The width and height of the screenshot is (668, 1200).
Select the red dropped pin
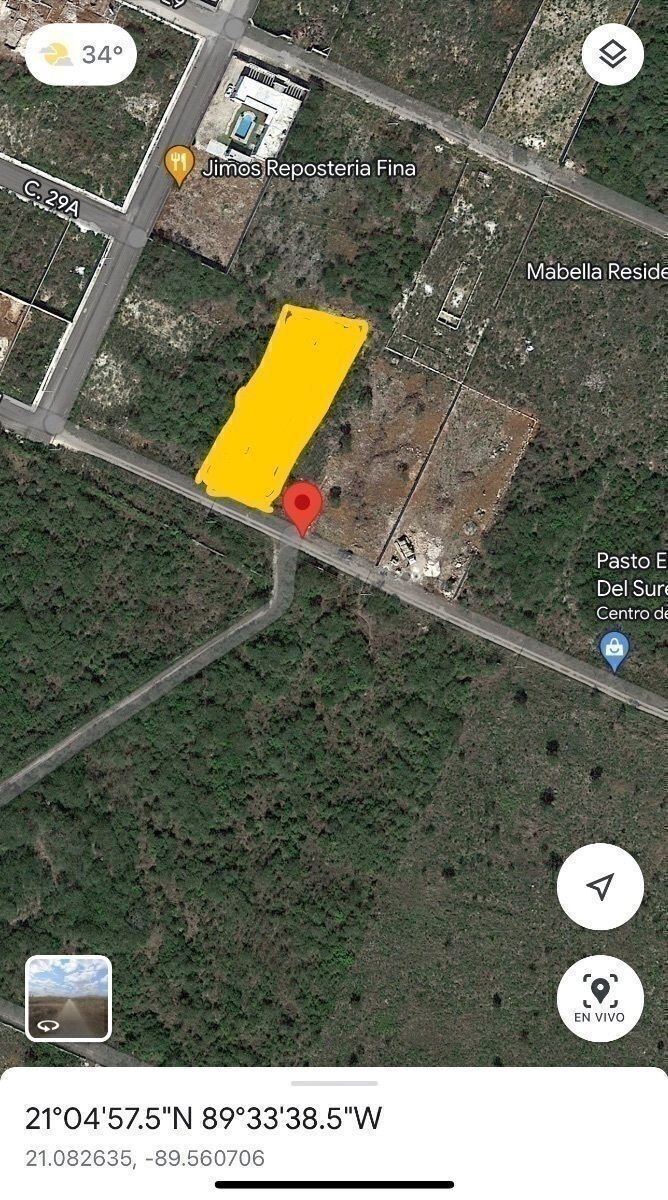(302, 504)
